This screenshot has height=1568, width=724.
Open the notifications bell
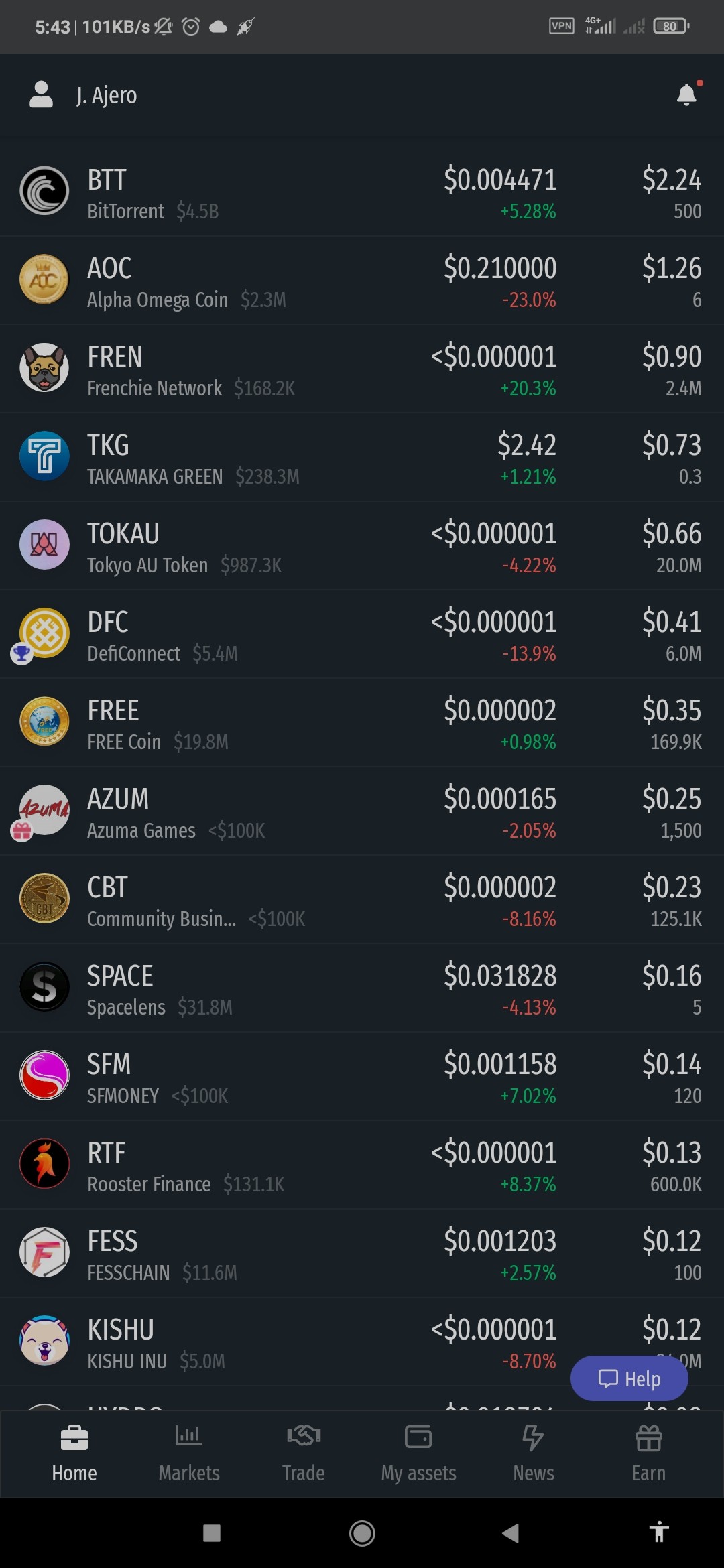(x=687, y=94)
